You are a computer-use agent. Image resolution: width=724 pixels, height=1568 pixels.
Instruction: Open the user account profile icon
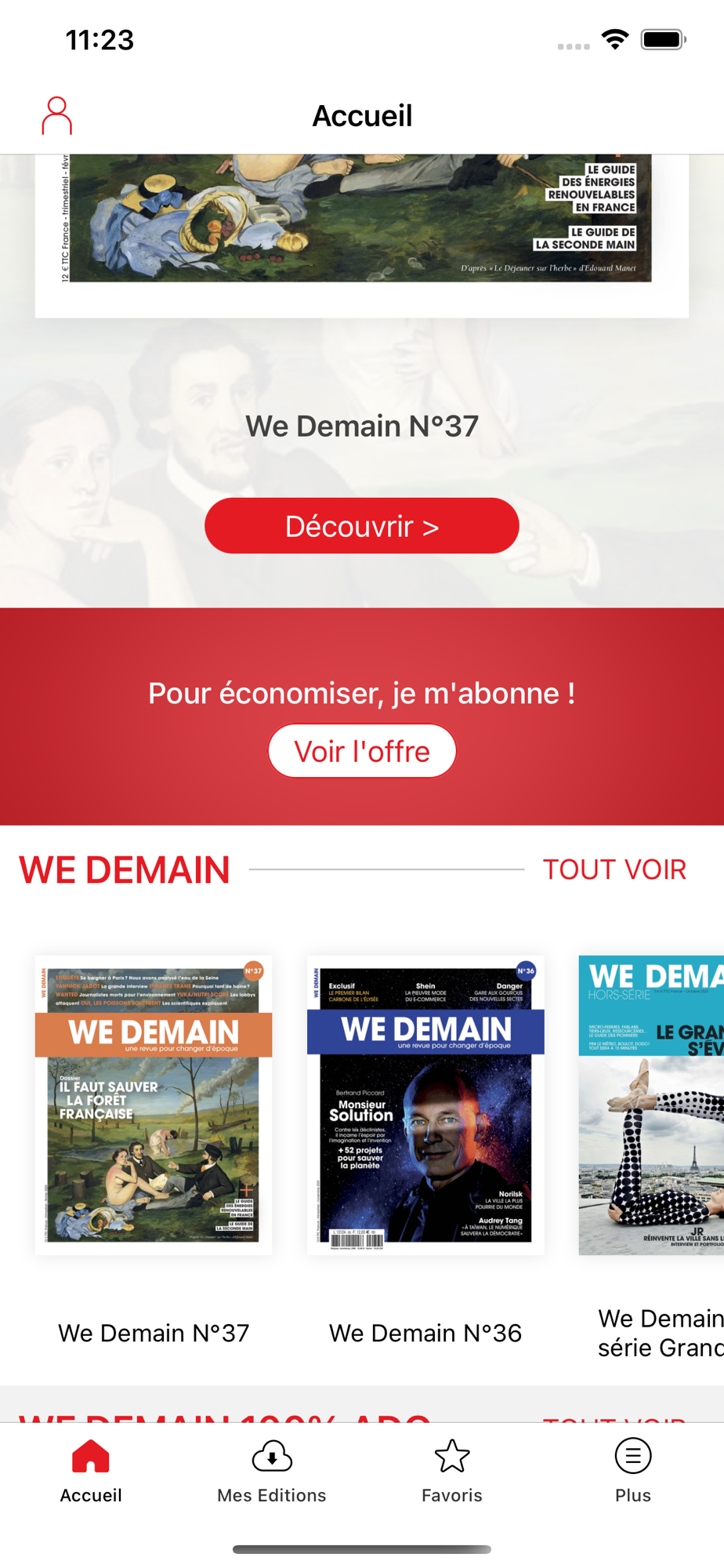click(x=56, y=116)
